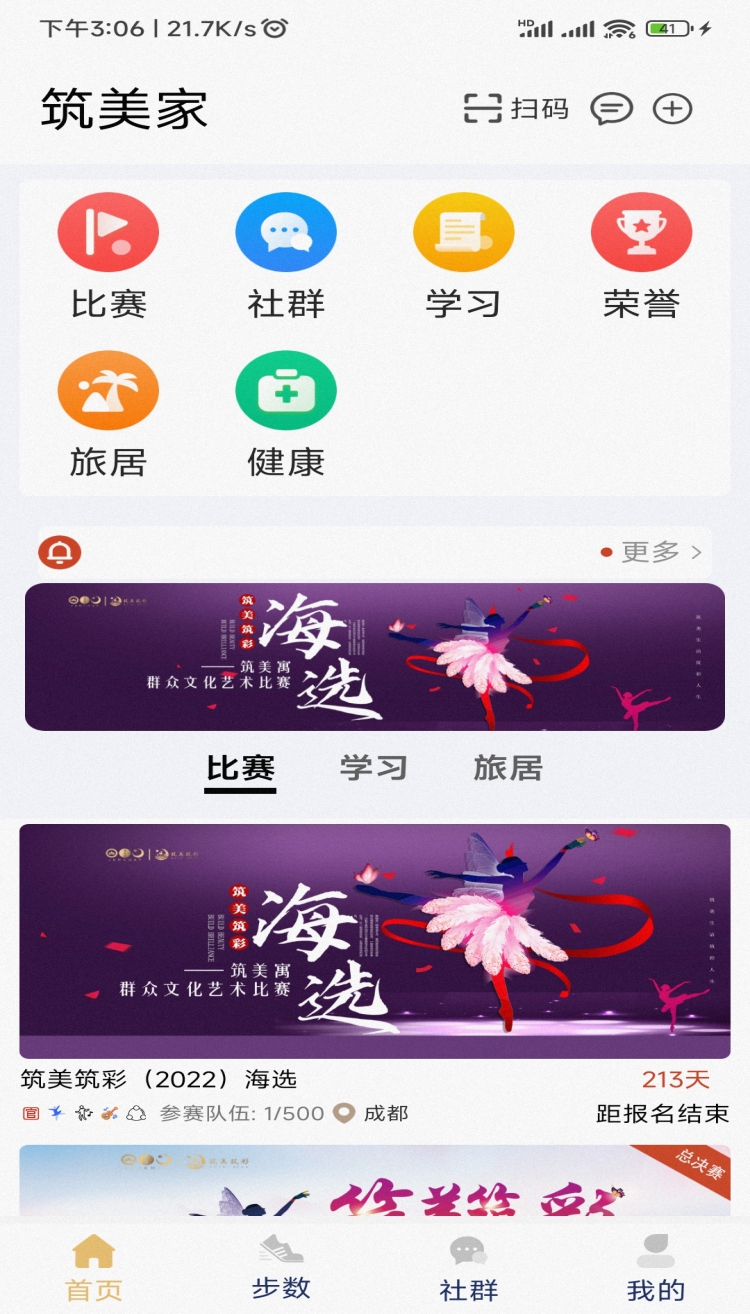The width and height of the screenshot is (750, 1314).
Task: Go to 步数 in bottom navigation
Action: 281,1267
